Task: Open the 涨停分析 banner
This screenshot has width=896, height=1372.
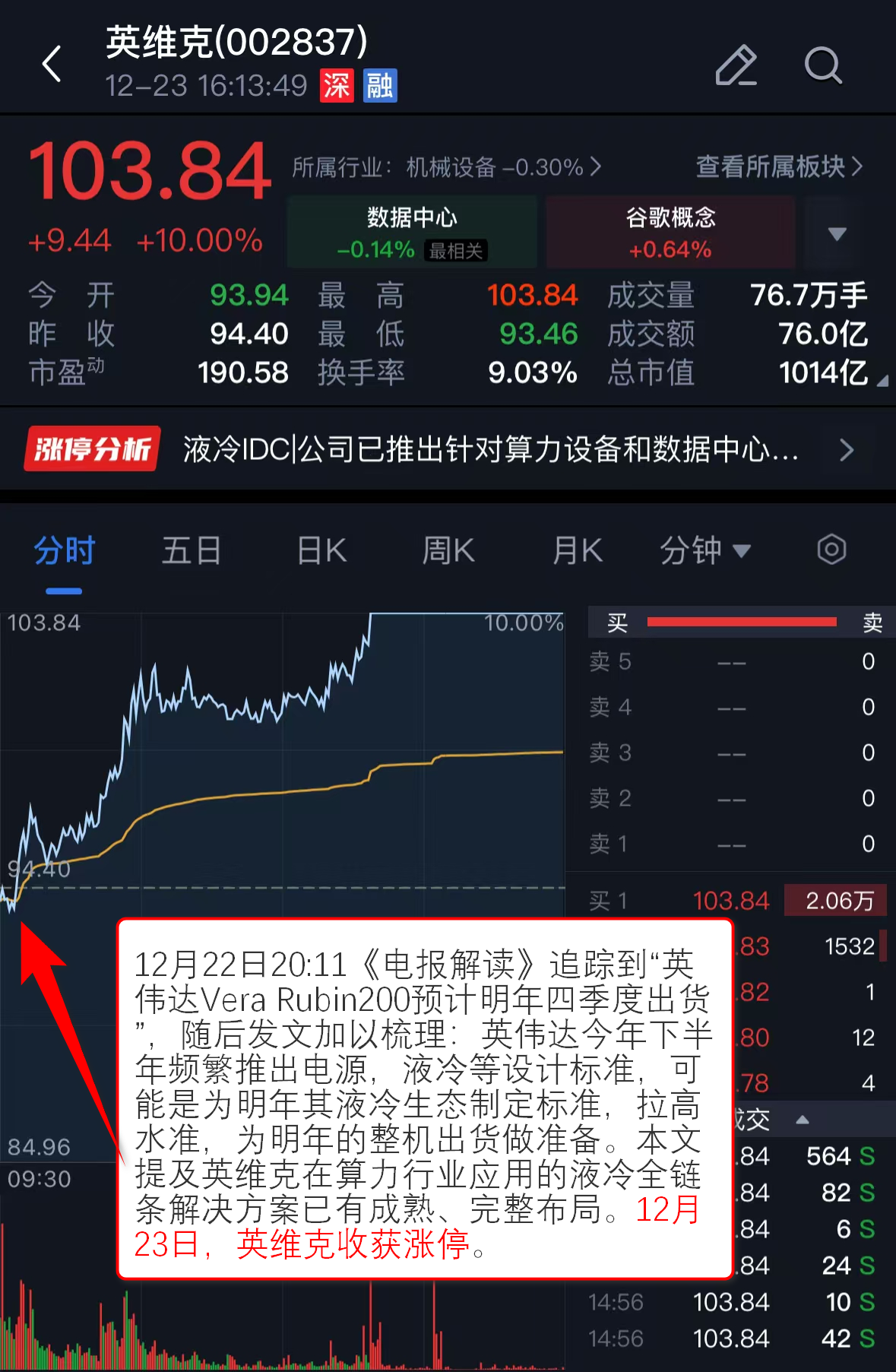Action: tap(448, 449)
